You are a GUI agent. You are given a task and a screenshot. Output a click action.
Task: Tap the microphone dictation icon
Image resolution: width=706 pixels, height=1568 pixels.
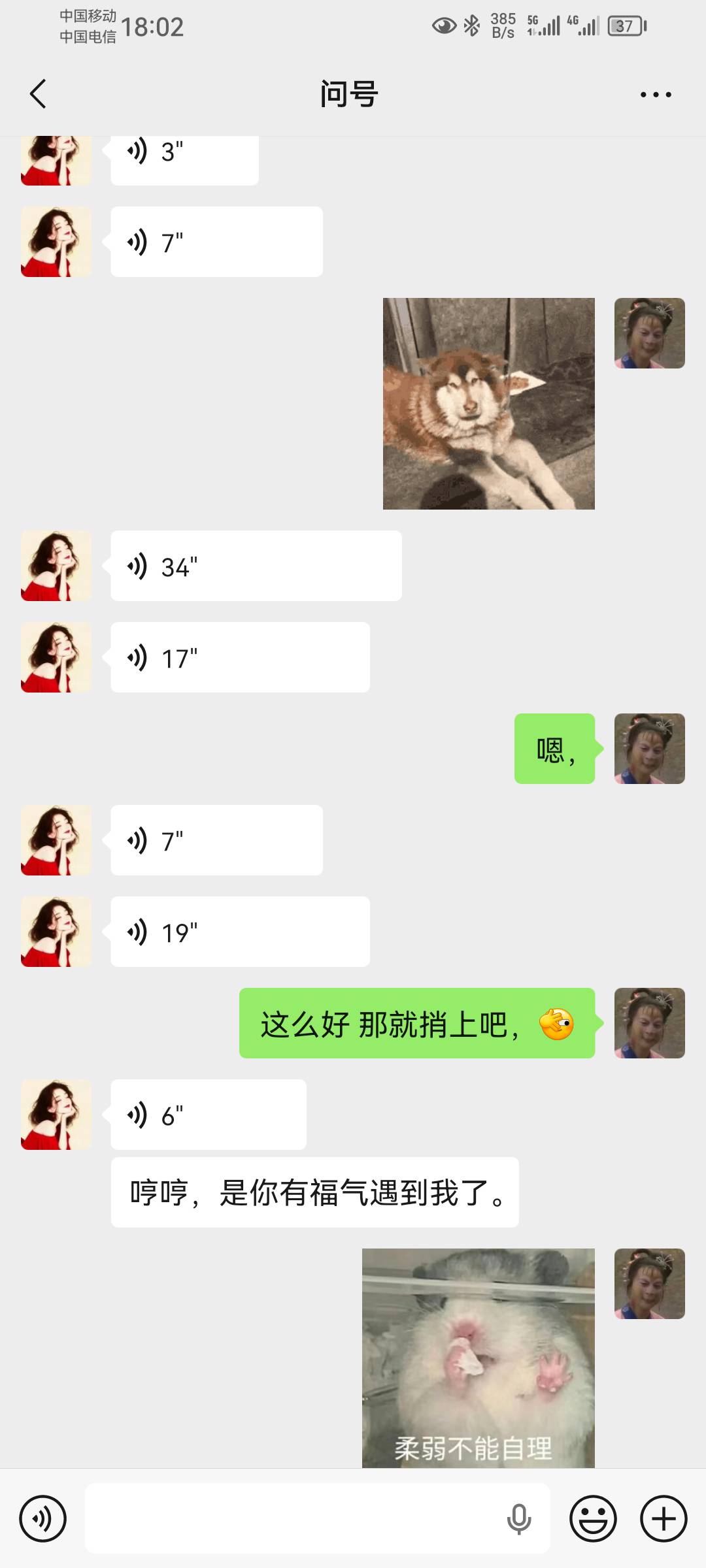[519, 1518]
